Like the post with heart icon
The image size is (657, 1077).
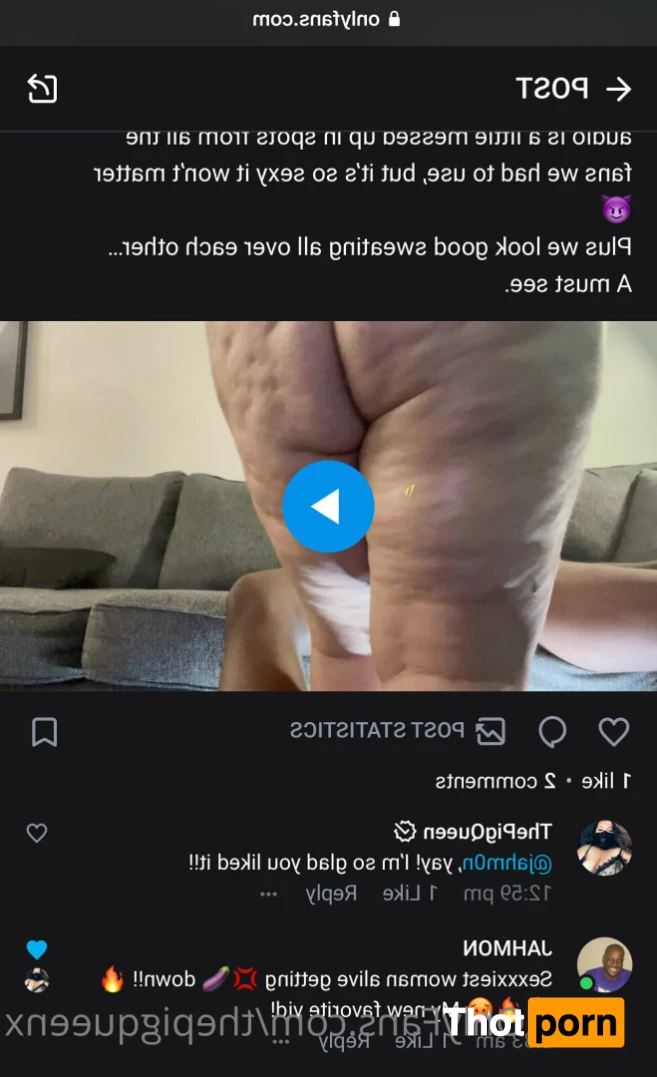coord(613,732)
